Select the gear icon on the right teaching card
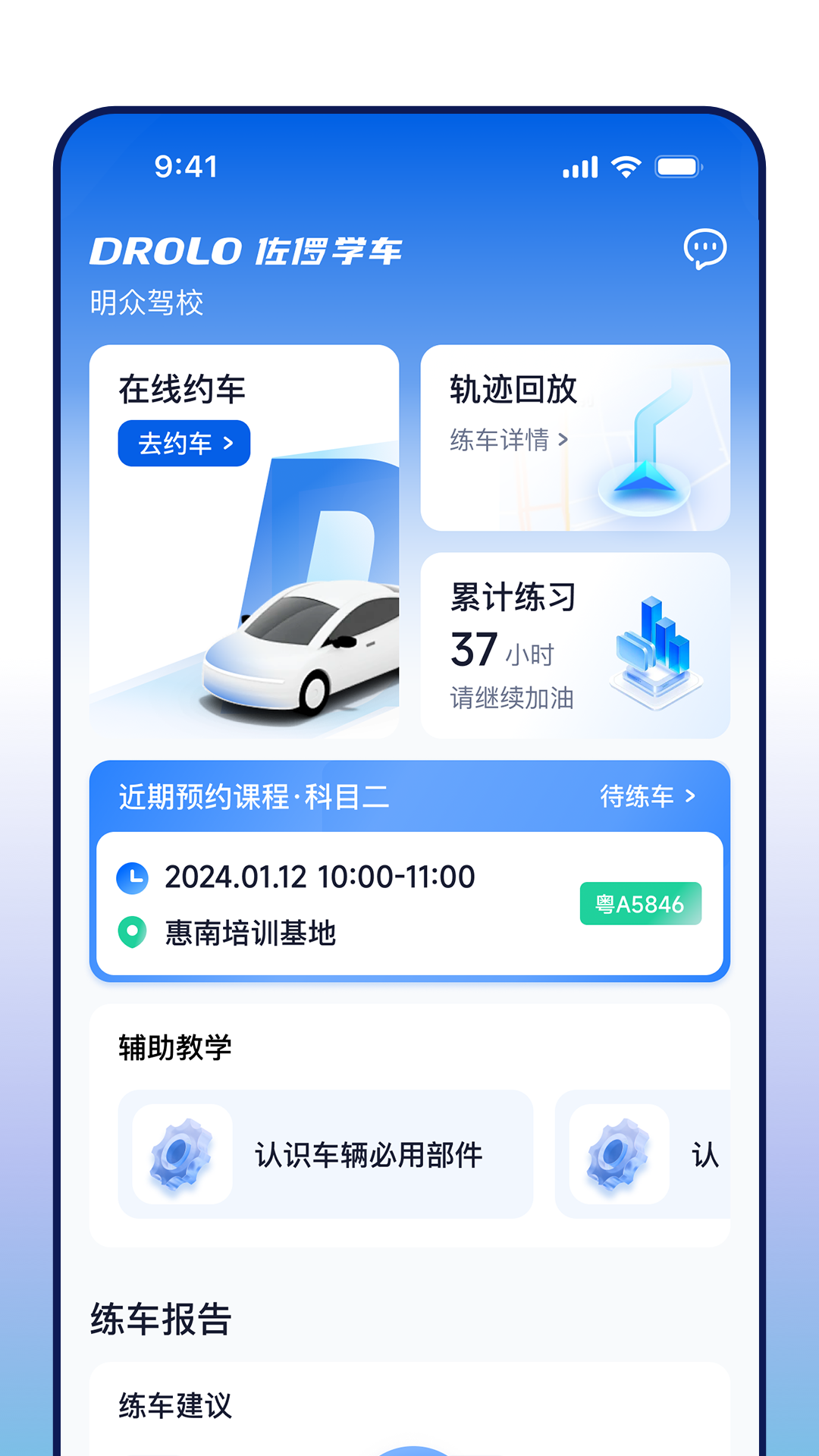 pos(620,1153)
